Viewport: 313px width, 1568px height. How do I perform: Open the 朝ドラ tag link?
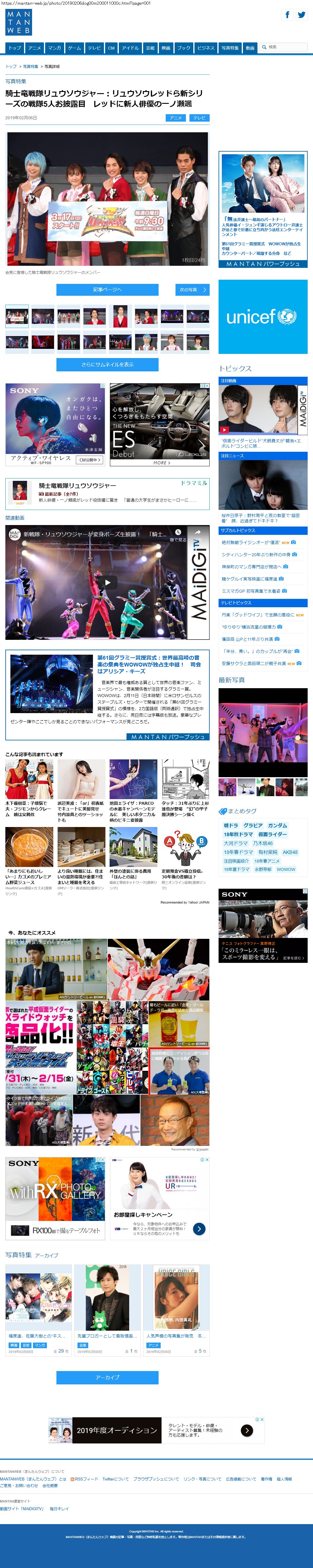[x=231, y=826]
